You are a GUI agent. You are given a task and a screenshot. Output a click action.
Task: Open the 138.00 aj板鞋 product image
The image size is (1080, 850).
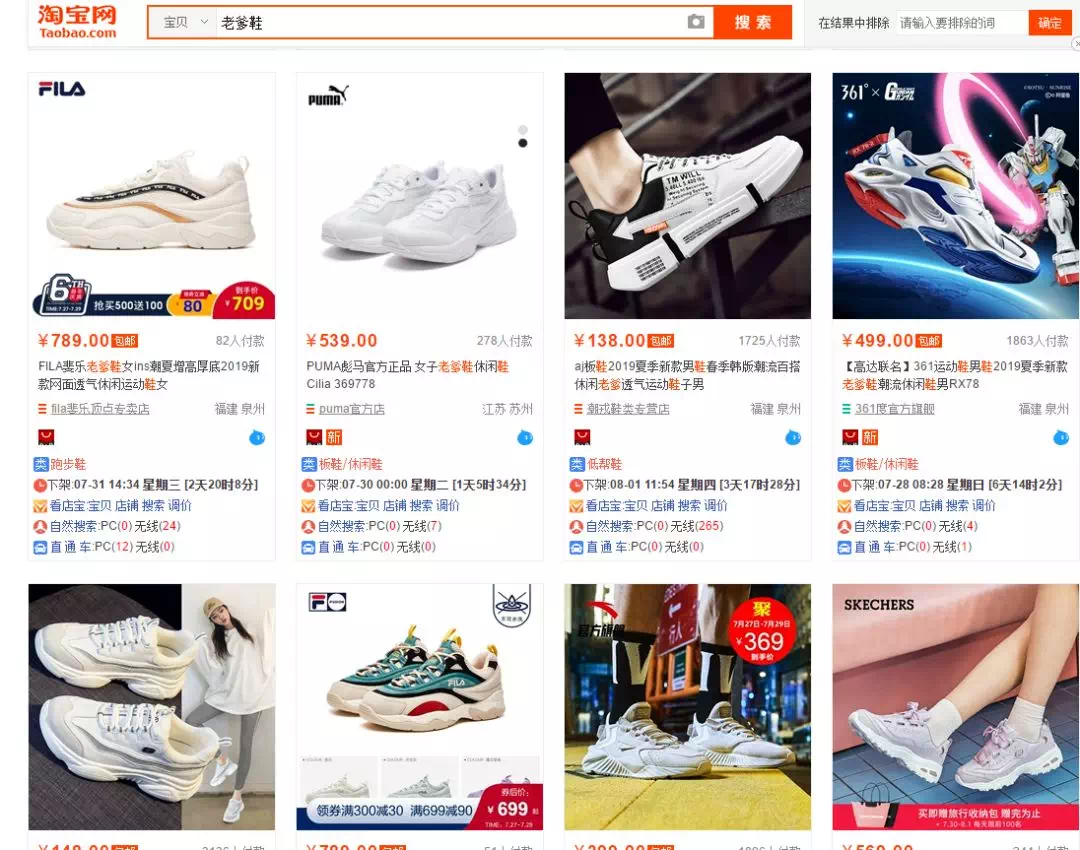tap(687, 196)
